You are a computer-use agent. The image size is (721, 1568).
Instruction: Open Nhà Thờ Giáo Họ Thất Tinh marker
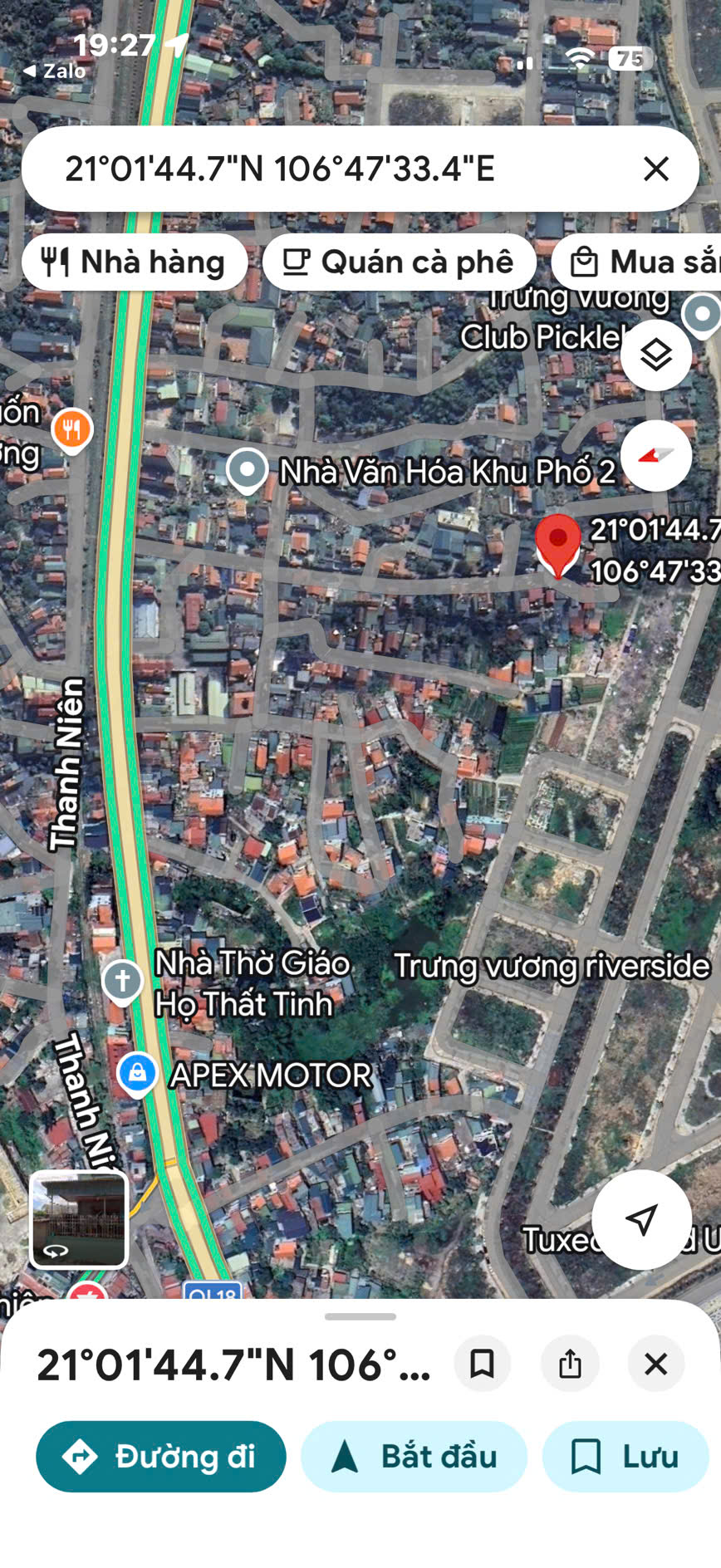pos(122,981)
